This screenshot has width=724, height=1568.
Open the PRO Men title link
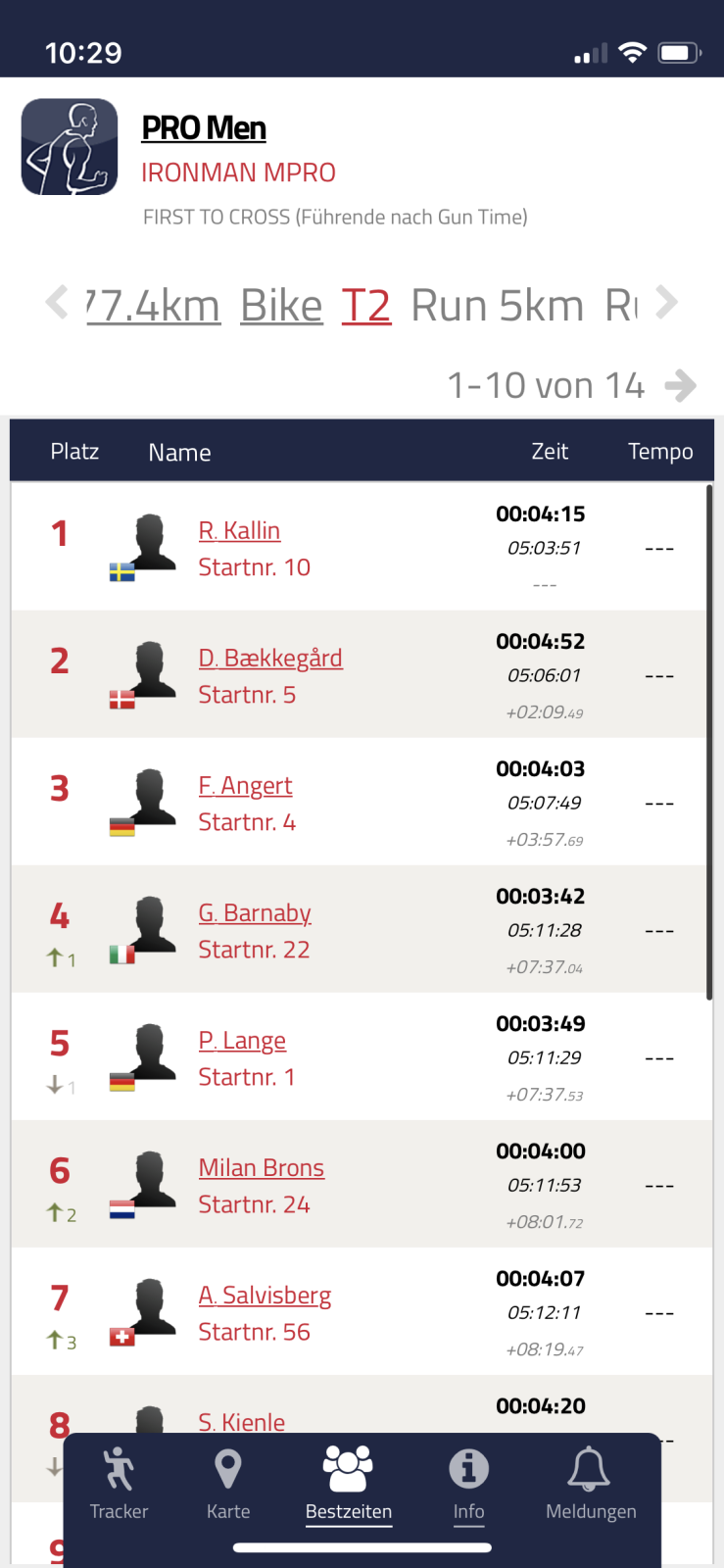(204, 128)
